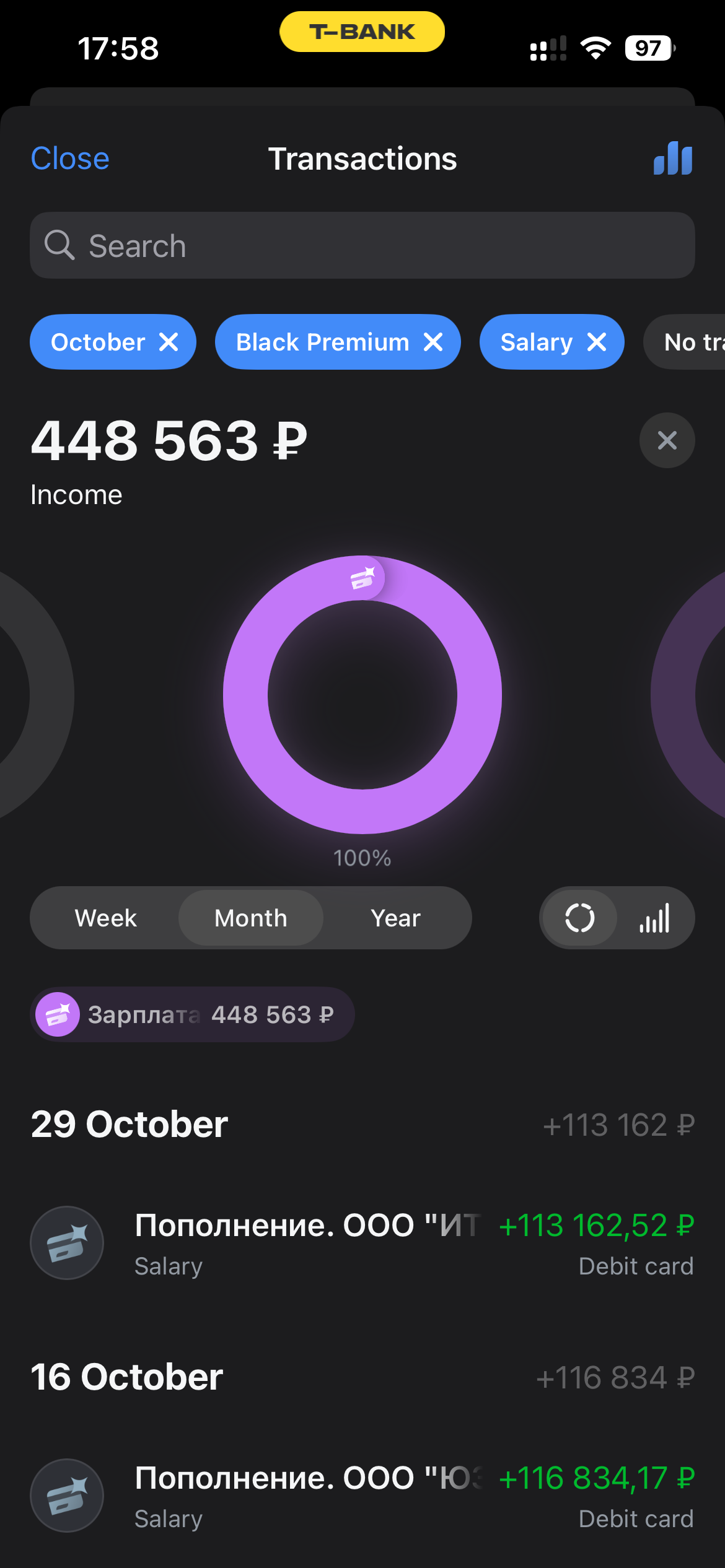Close the Transactions sheet
This screenshot has height=1568, width=725.
[x=70, y=159]
